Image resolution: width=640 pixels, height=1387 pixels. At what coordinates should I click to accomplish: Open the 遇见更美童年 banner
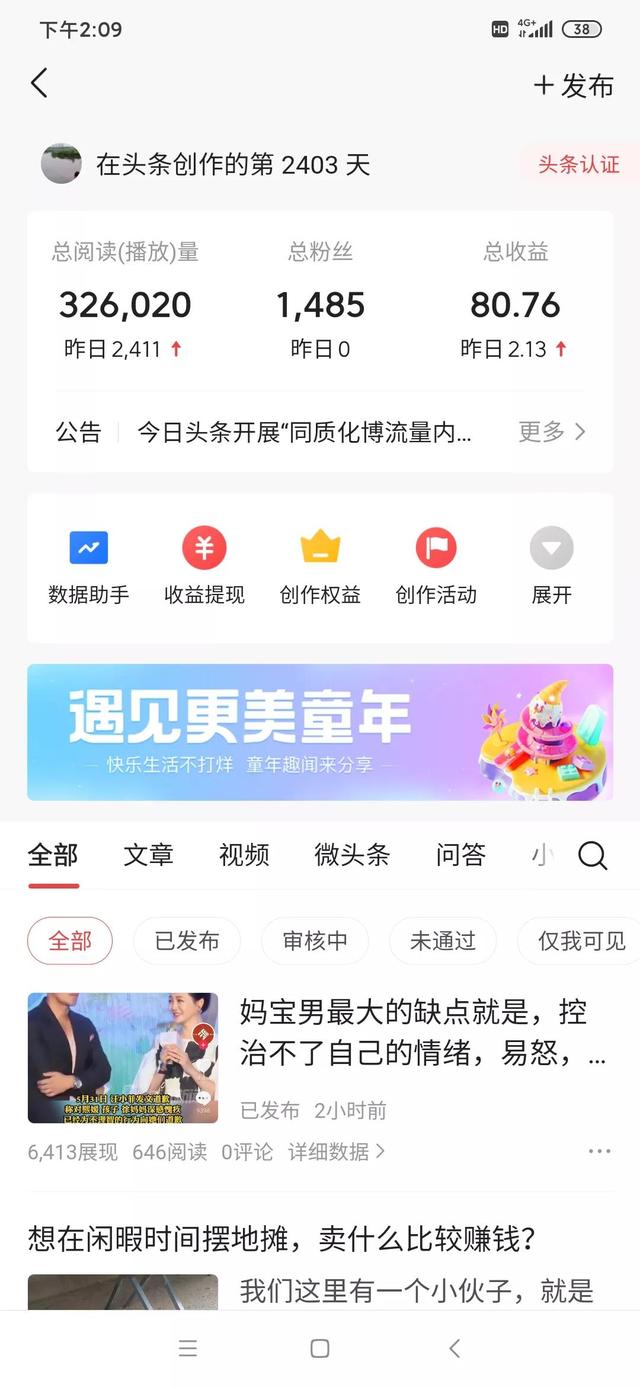(x=320, y=732)
